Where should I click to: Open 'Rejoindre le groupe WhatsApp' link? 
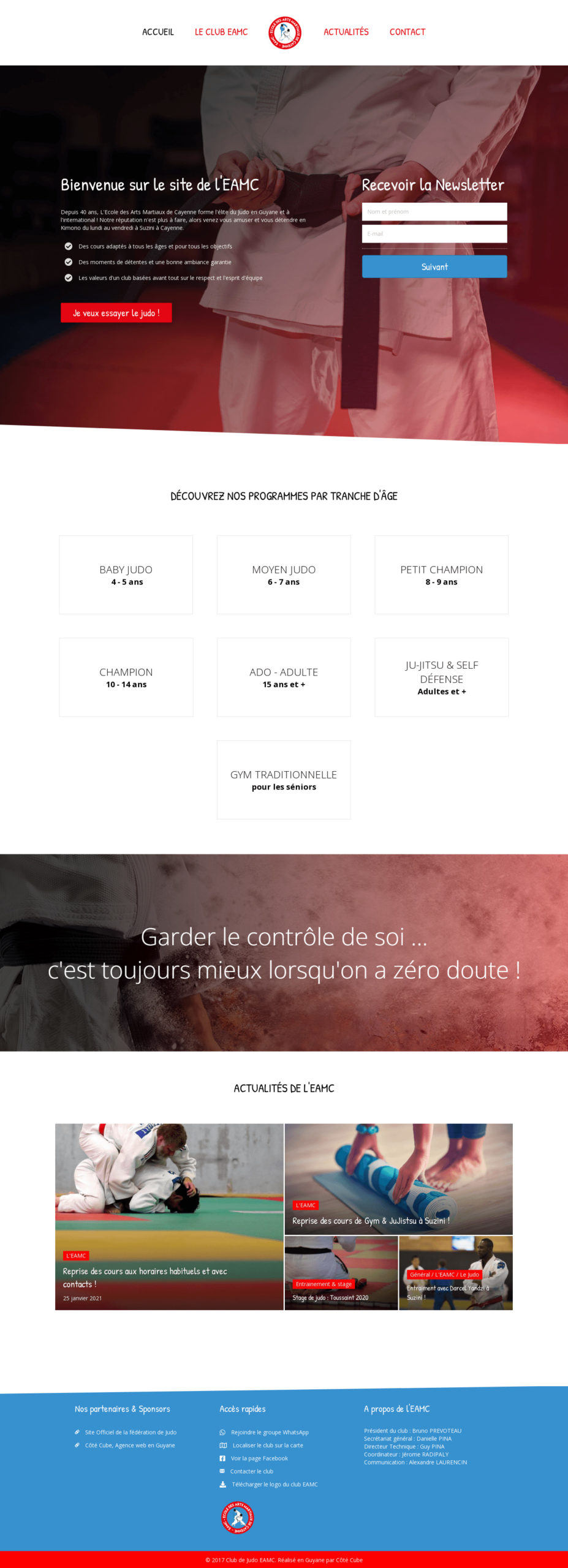click(x=270, y=1432)
